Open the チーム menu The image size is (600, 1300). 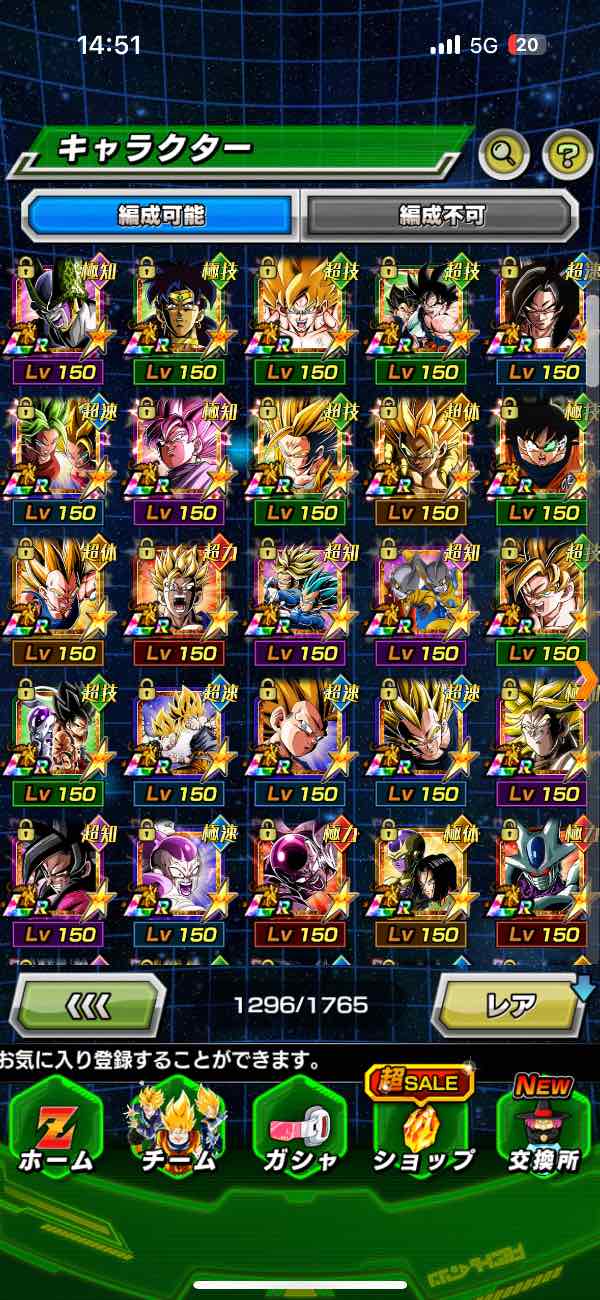coord(176,1130)
